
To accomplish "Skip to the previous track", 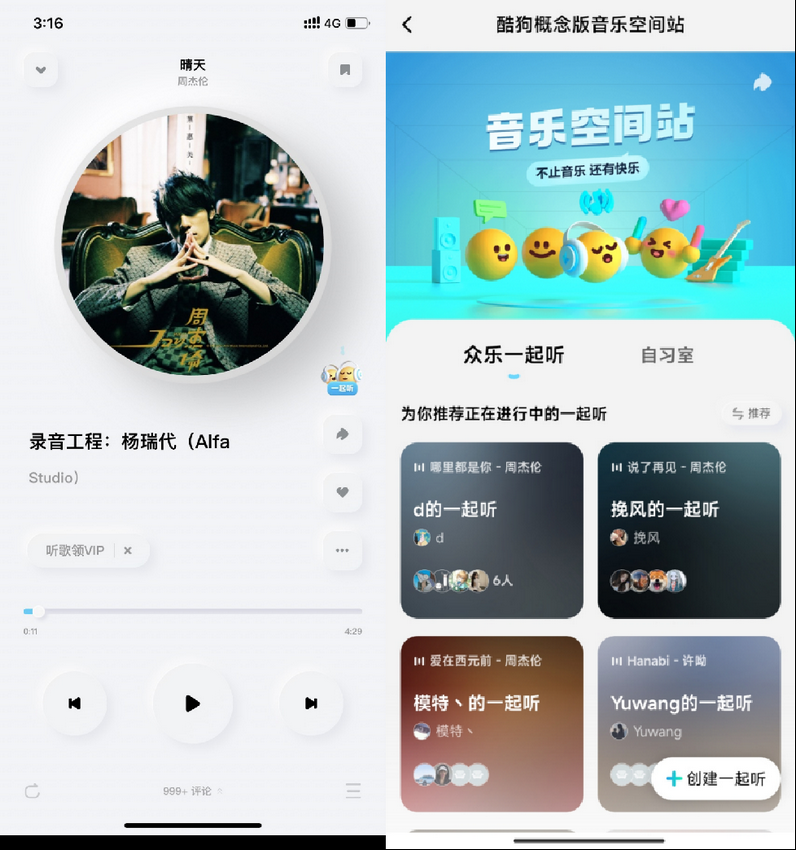I will (75, 704).
